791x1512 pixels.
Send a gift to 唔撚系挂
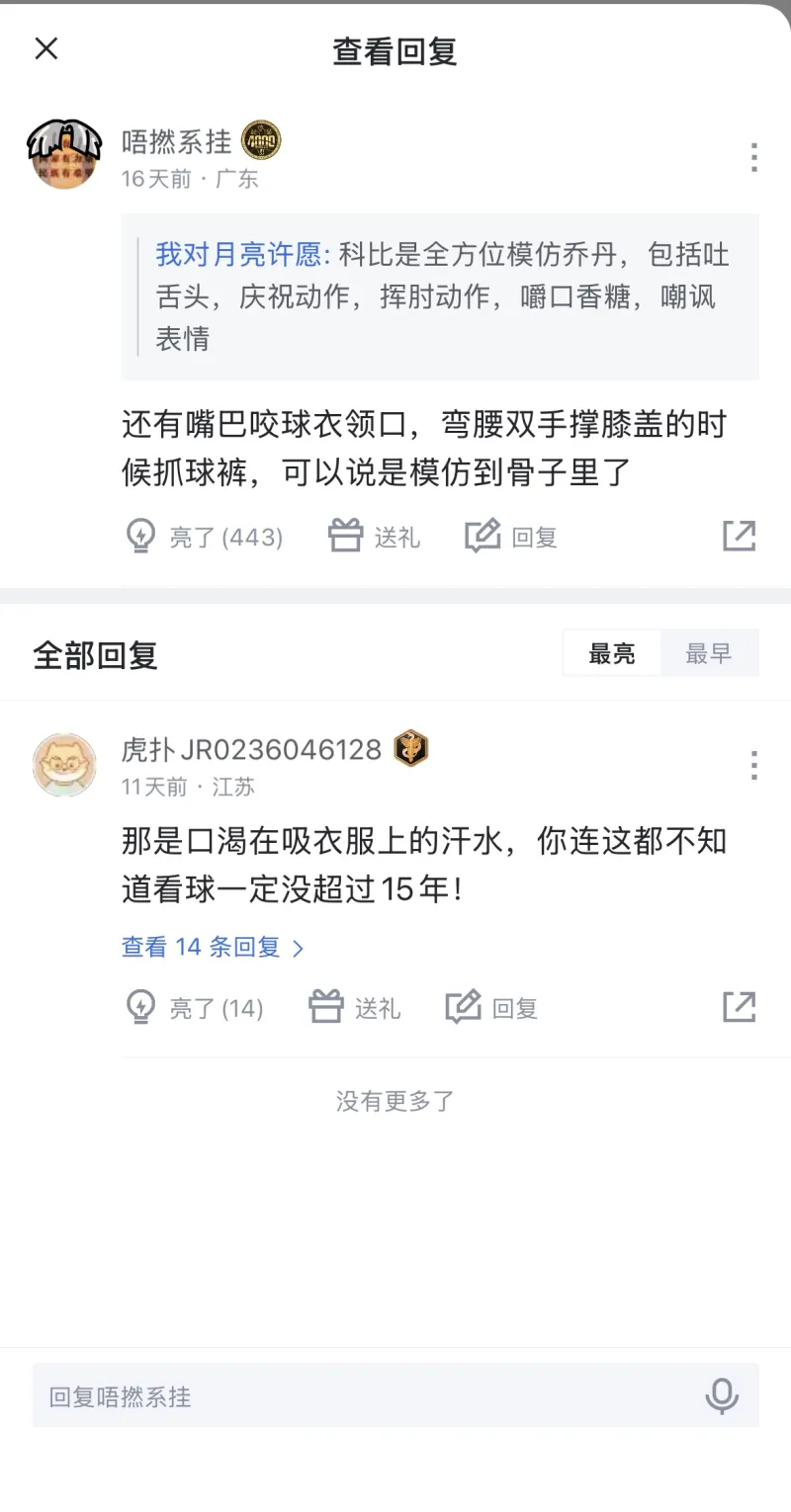(374, 537)
